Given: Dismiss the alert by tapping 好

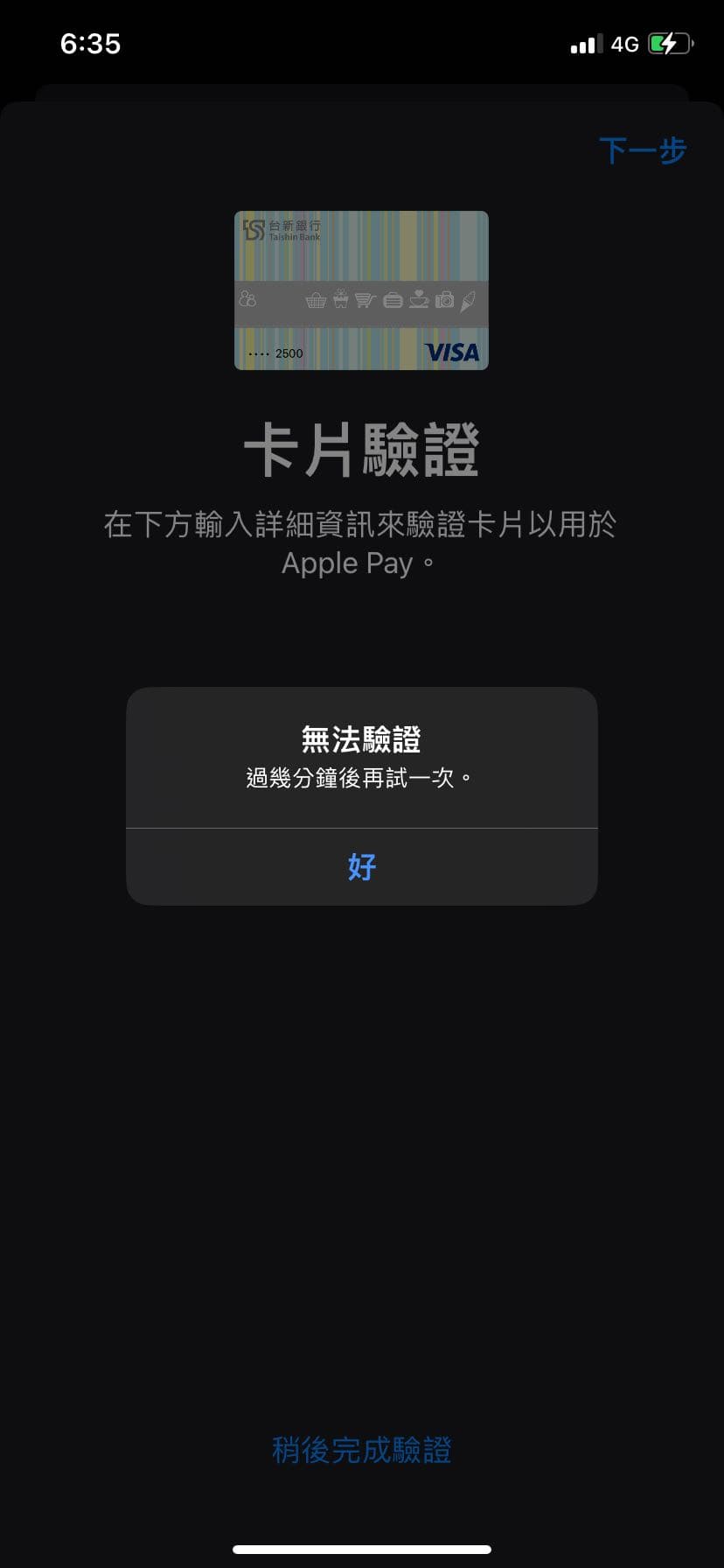Looking at the screenshot, I should (x=360, y=866).
